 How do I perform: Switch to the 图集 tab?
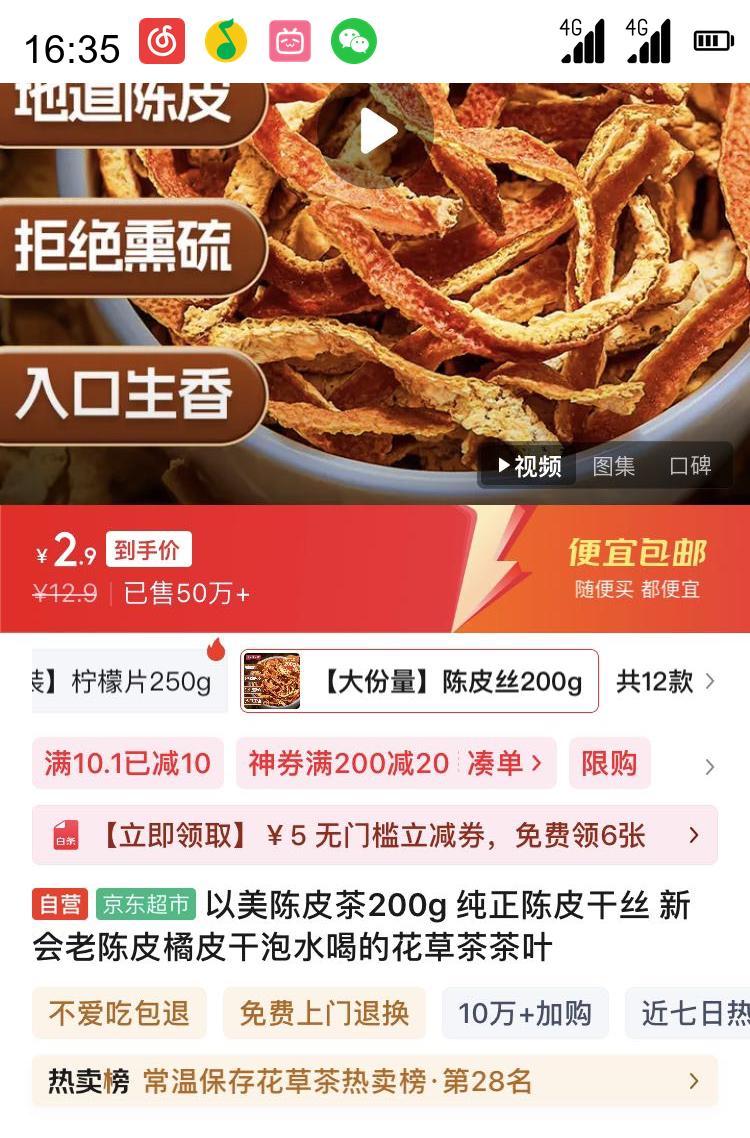coord(613,466)
